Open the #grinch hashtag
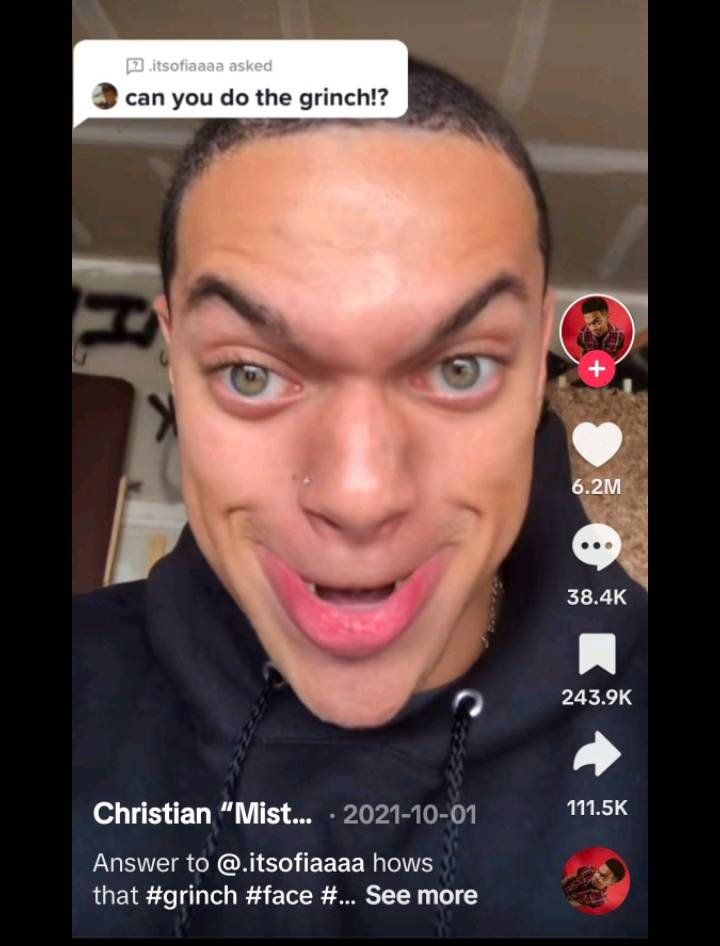 190,895
